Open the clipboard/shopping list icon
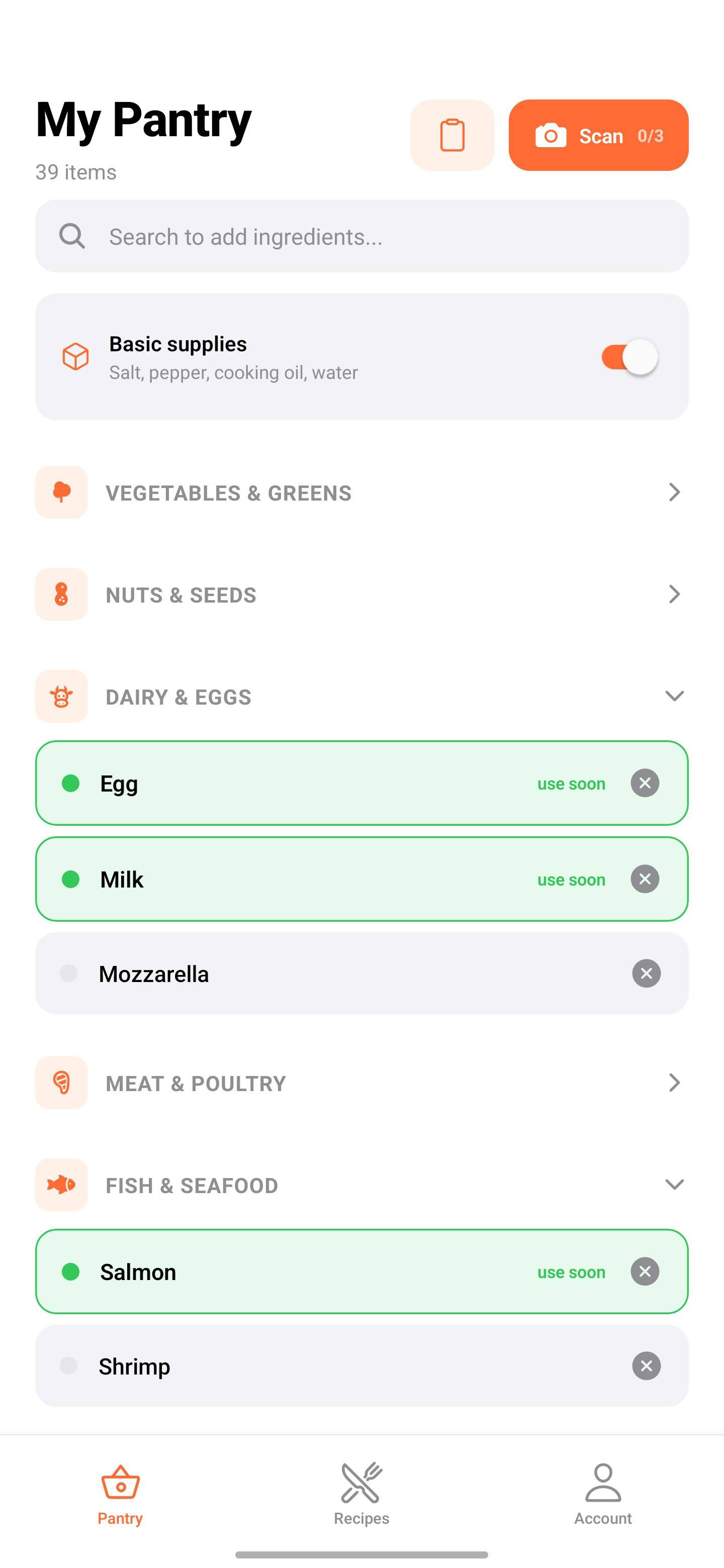The image size is (724, 1568). pyautogui.click(x=452, y=135)
